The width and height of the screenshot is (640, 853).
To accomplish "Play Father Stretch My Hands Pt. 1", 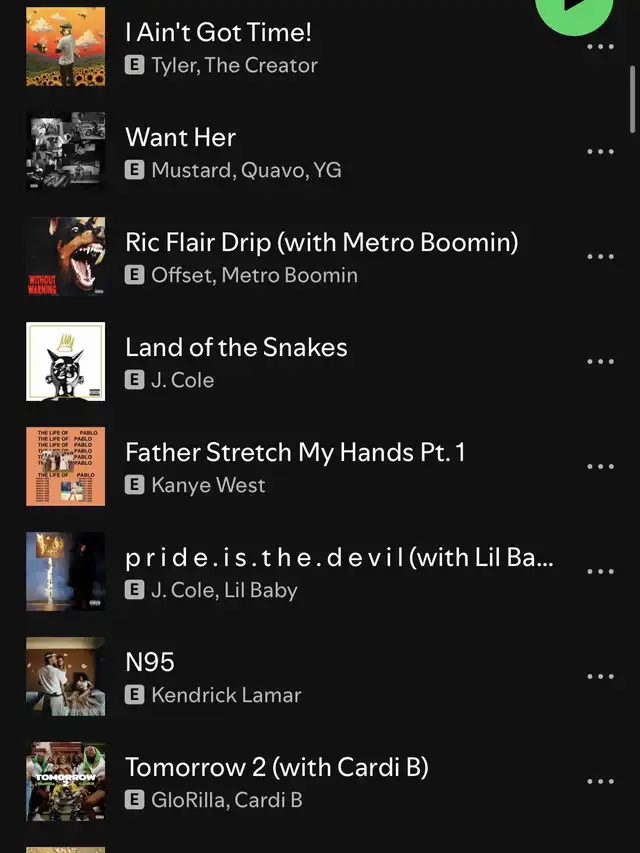I will click(295, 452).
